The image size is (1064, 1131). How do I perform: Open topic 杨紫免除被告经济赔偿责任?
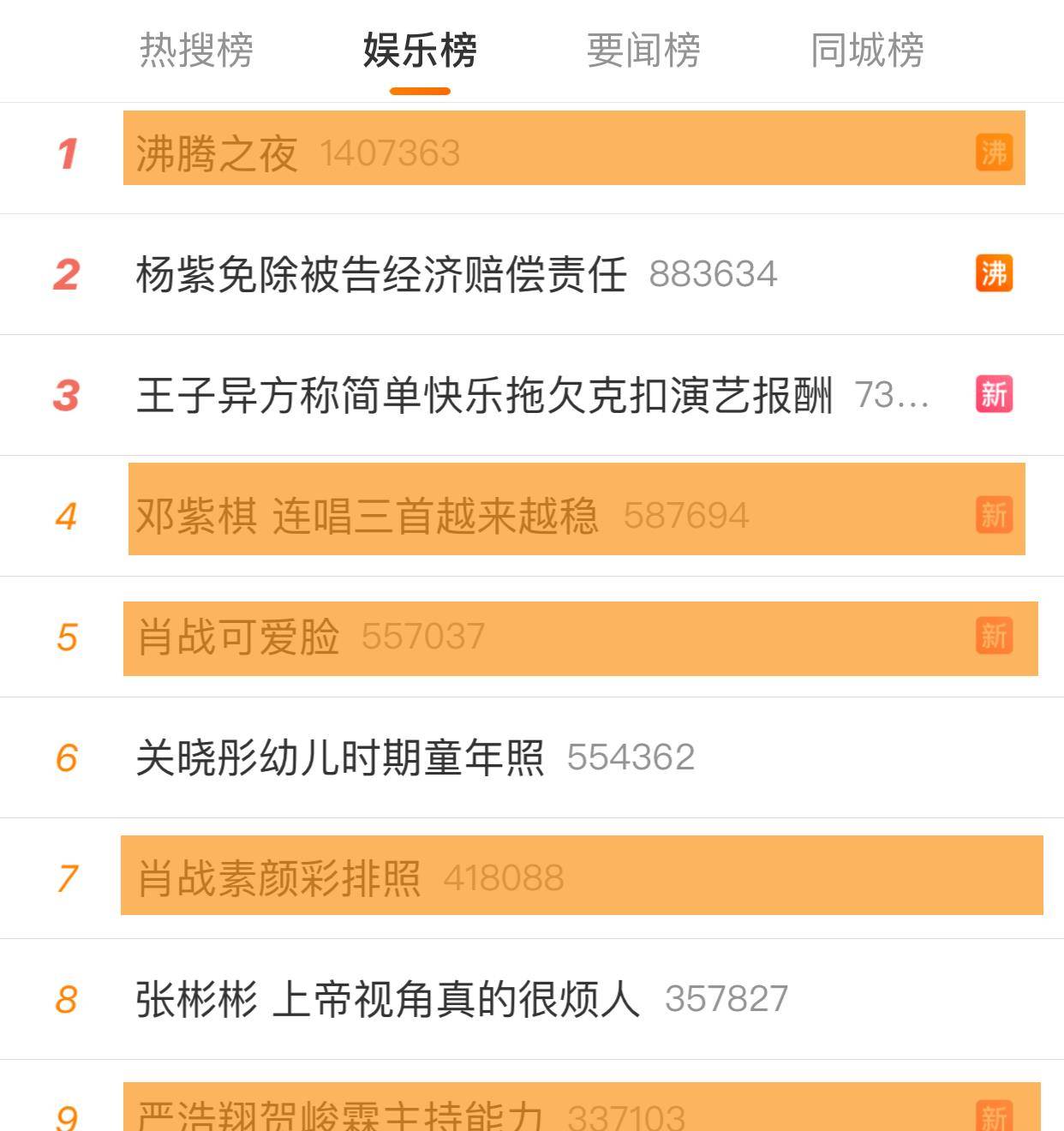pos(381,275)
